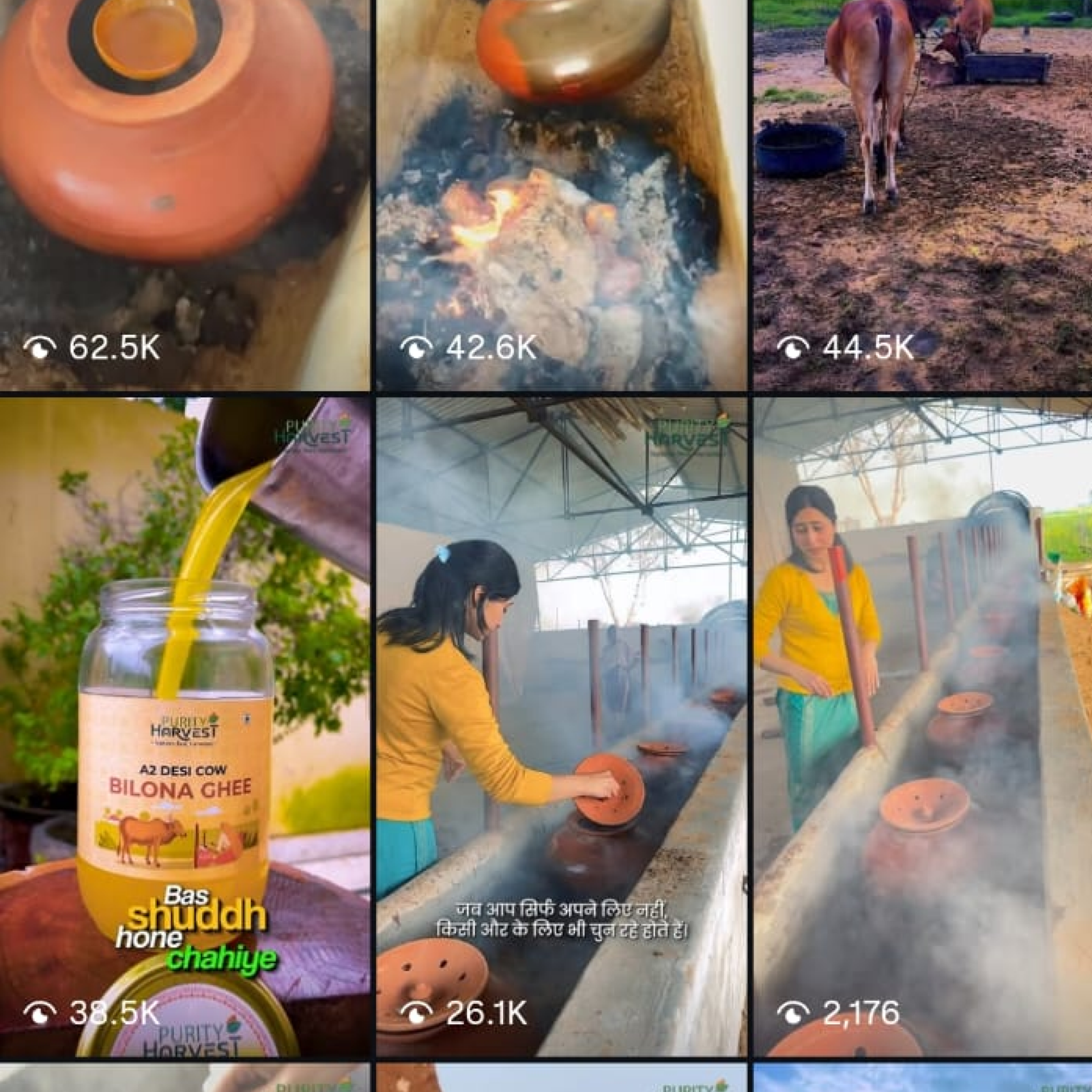
Task: Play the reel with 2,176 views
Action: (x=923, y=727)
